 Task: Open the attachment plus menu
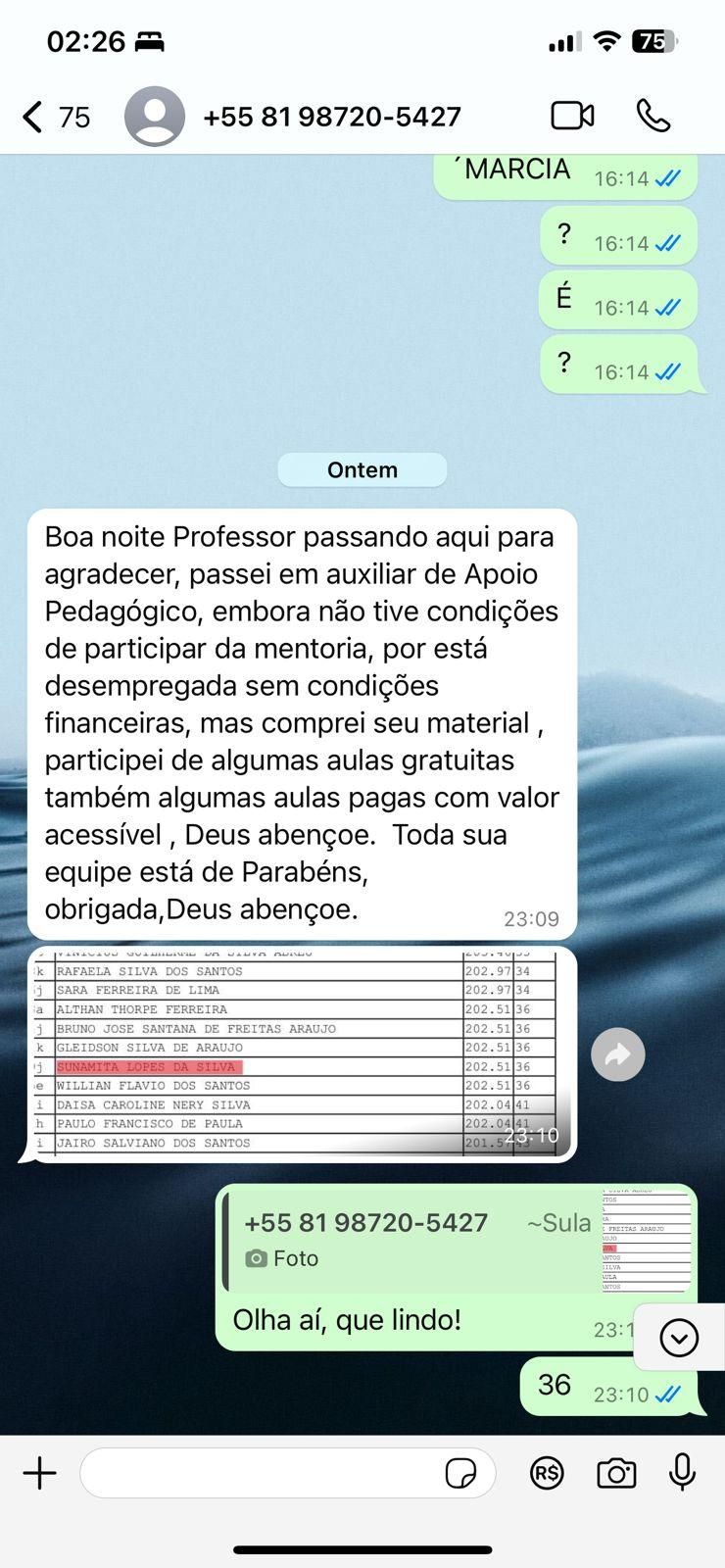pos(40,1473)
